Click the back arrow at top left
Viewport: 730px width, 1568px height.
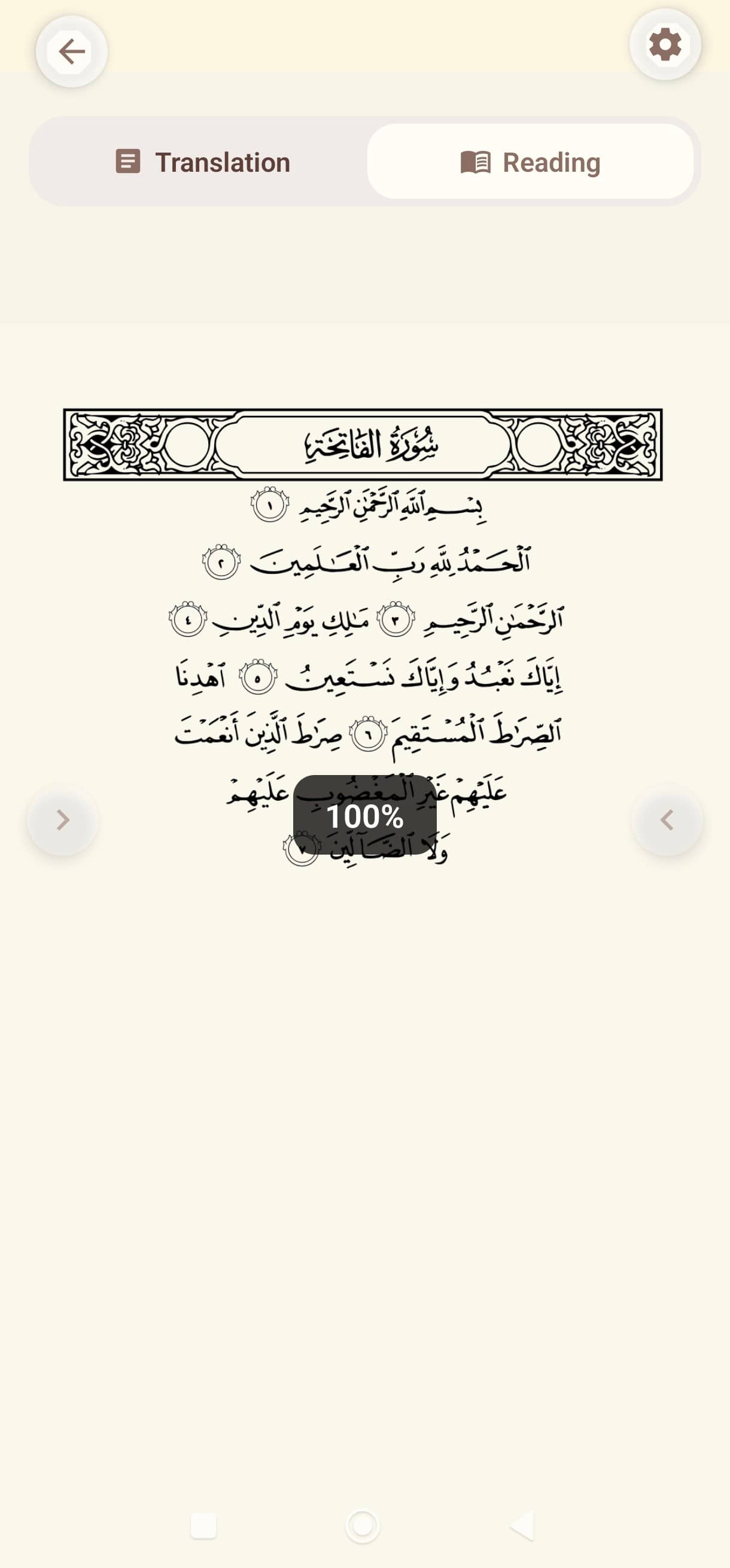click(x=71, y=51)
